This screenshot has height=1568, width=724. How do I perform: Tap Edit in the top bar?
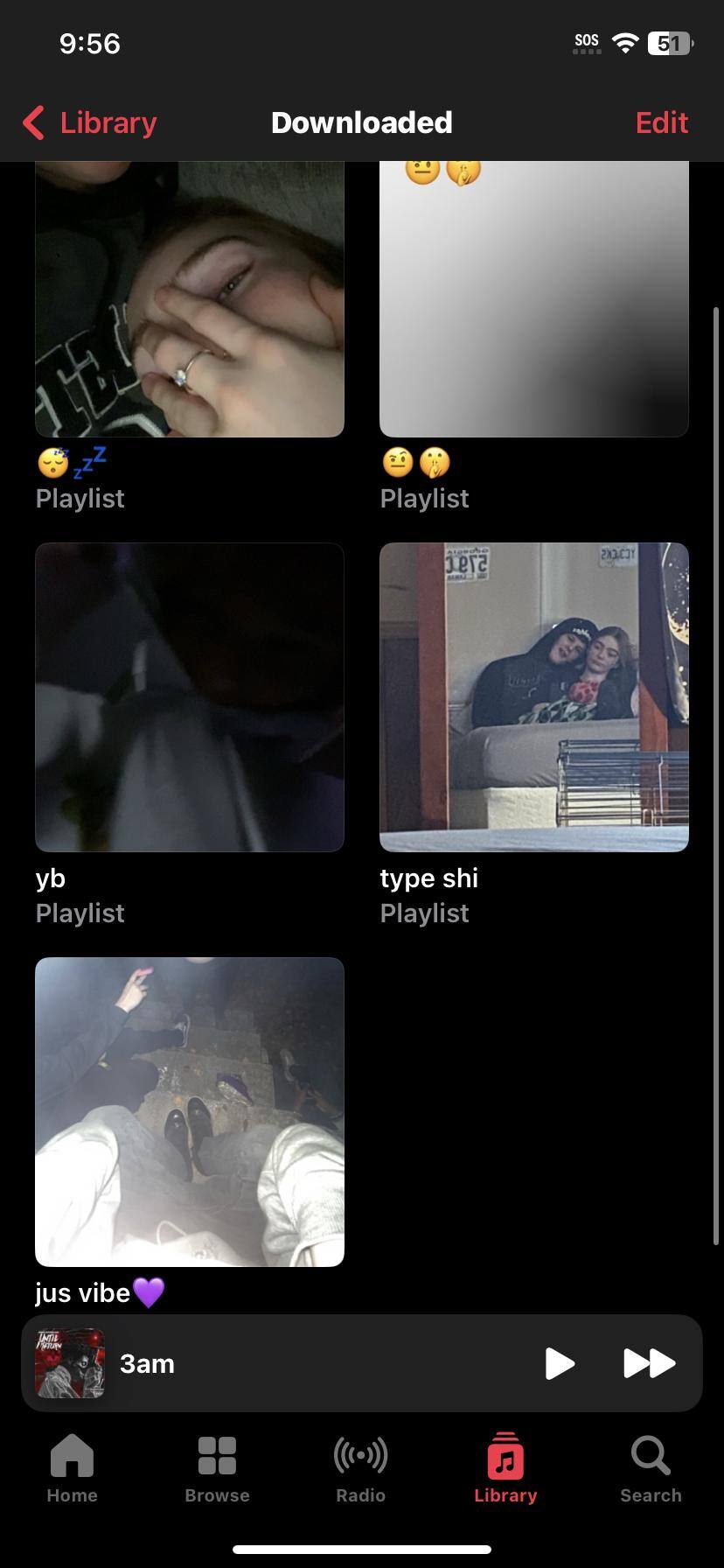pyautogui.click(x=661, y=122)
